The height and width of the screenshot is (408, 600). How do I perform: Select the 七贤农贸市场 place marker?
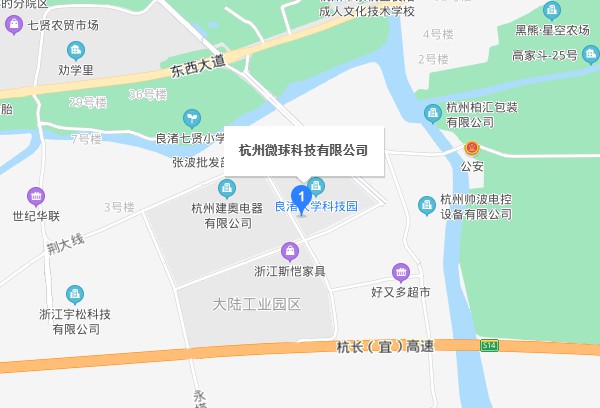(x=14, y=24)
